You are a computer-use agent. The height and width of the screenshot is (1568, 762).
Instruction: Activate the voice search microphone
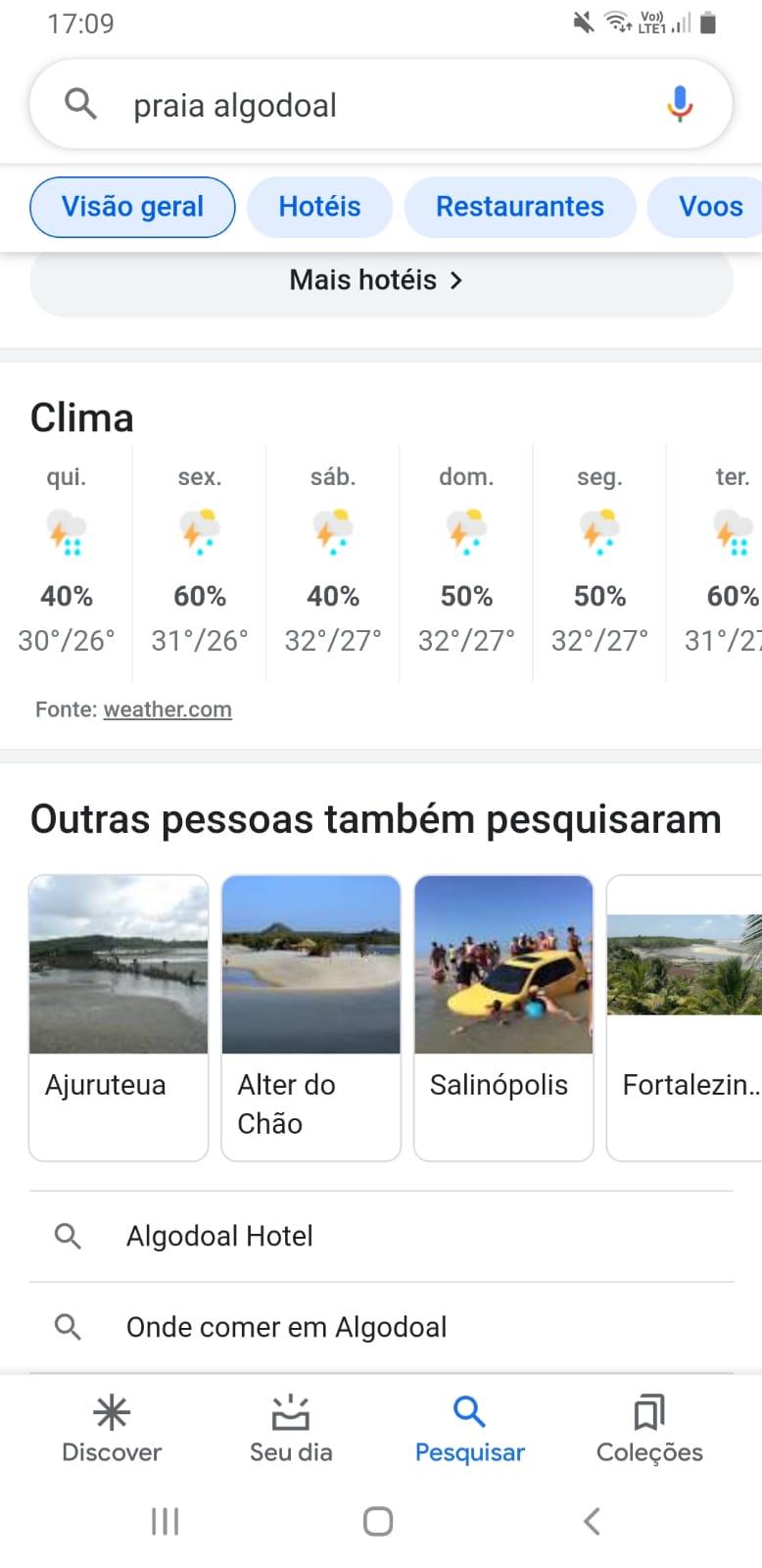click(x=678, y=104)
